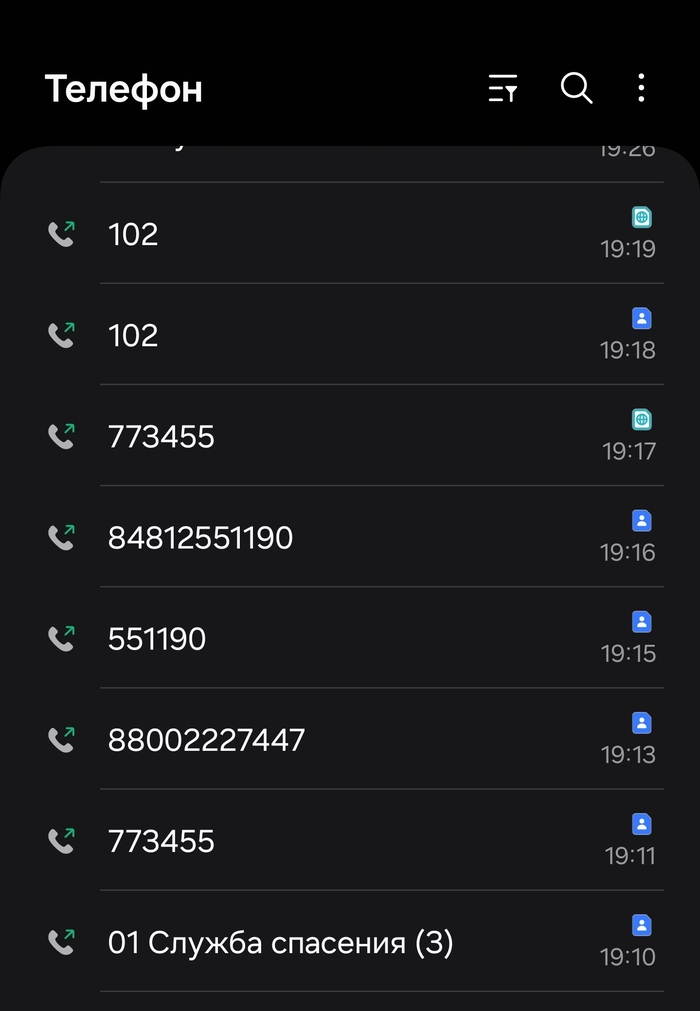Image resolution: width=700 pixels, height=1011 pixels.
Task: Tap the 773455 call from 19:17
Action: pyautogui.click(x=350, y=437)
